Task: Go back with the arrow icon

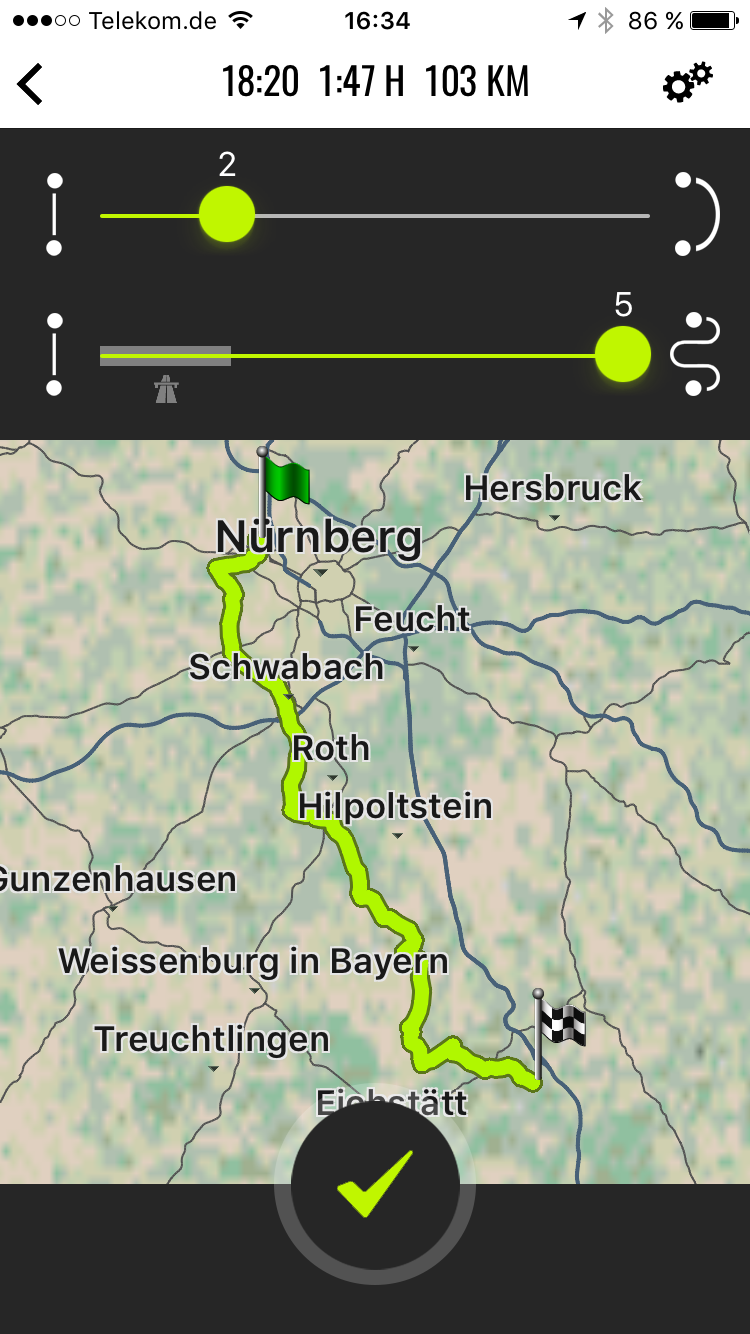Action: pos(31,83)
